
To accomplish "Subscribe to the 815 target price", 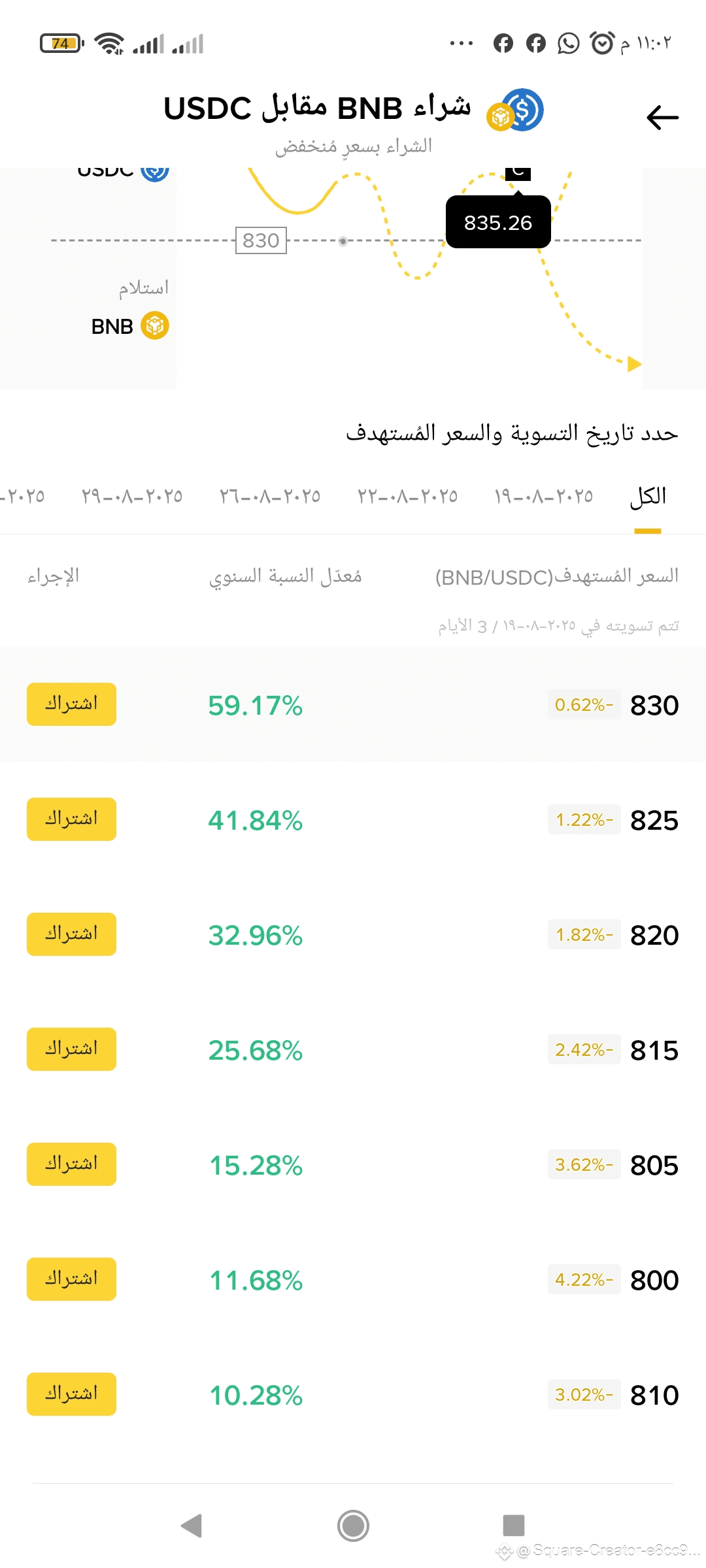I will tap(71, 1049).
